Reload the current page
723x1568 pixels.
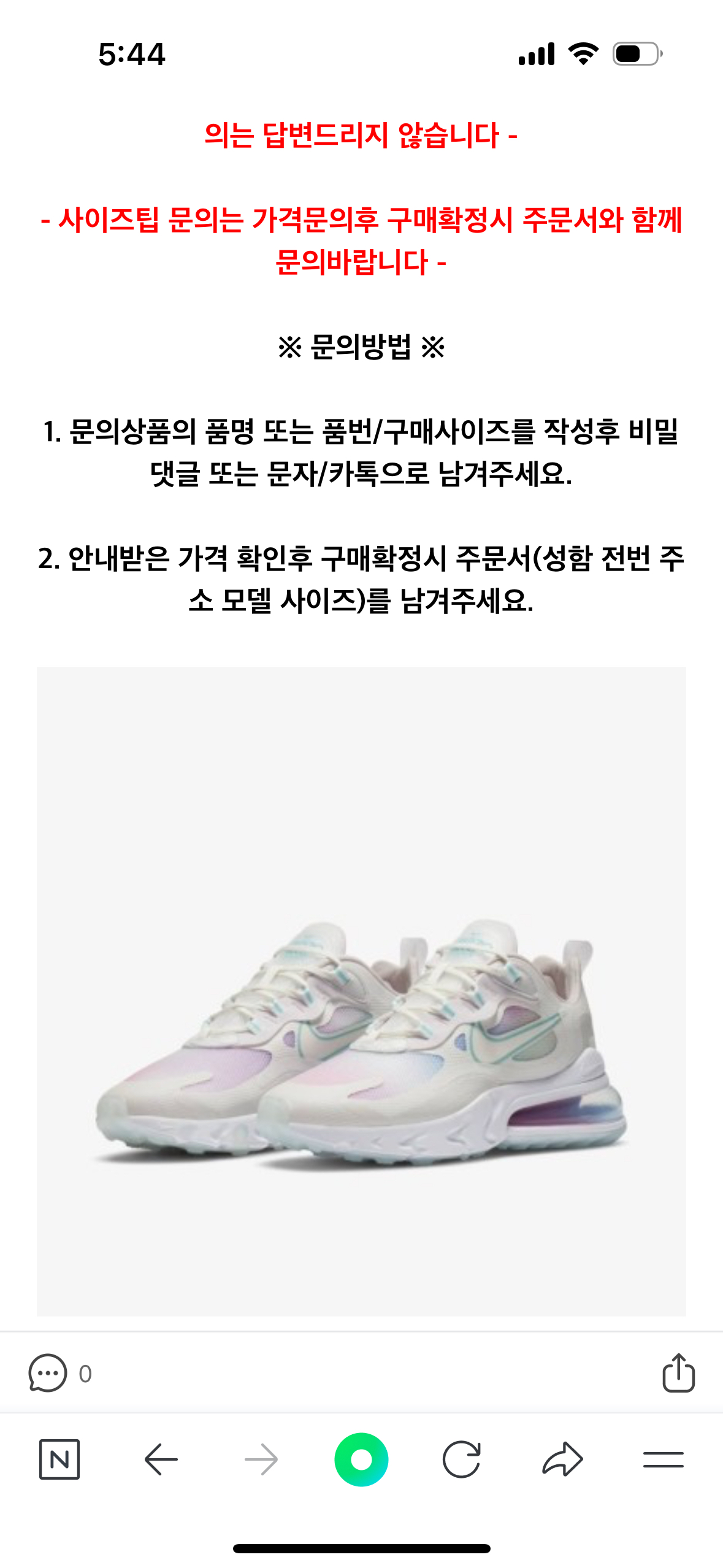462,1459
